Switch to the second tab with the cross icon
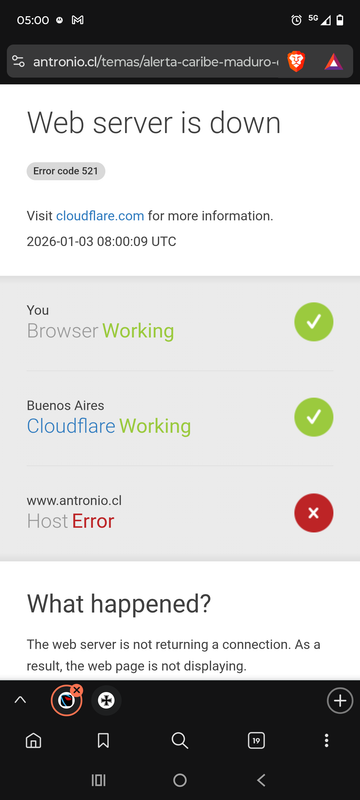This screenshot has width=360, height=800. click(x=106, y=701)
